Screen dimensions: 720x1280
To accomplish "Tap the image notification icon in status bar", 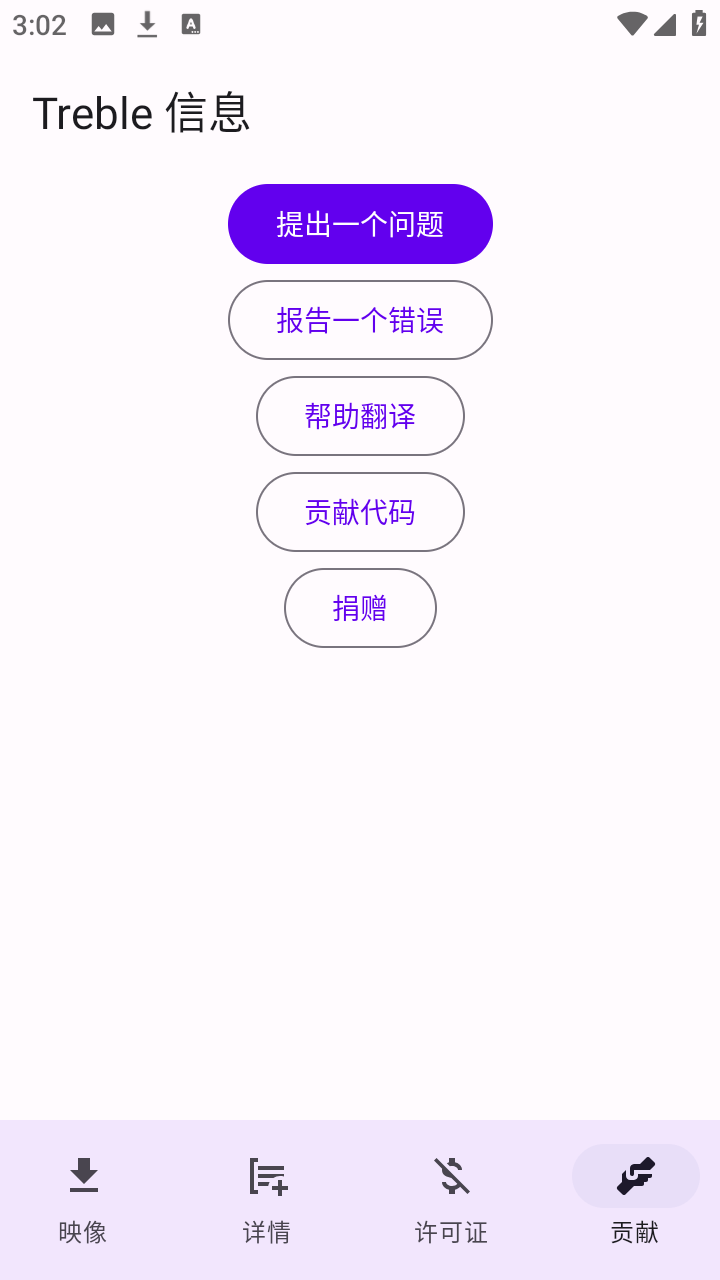I will point(101,24).
